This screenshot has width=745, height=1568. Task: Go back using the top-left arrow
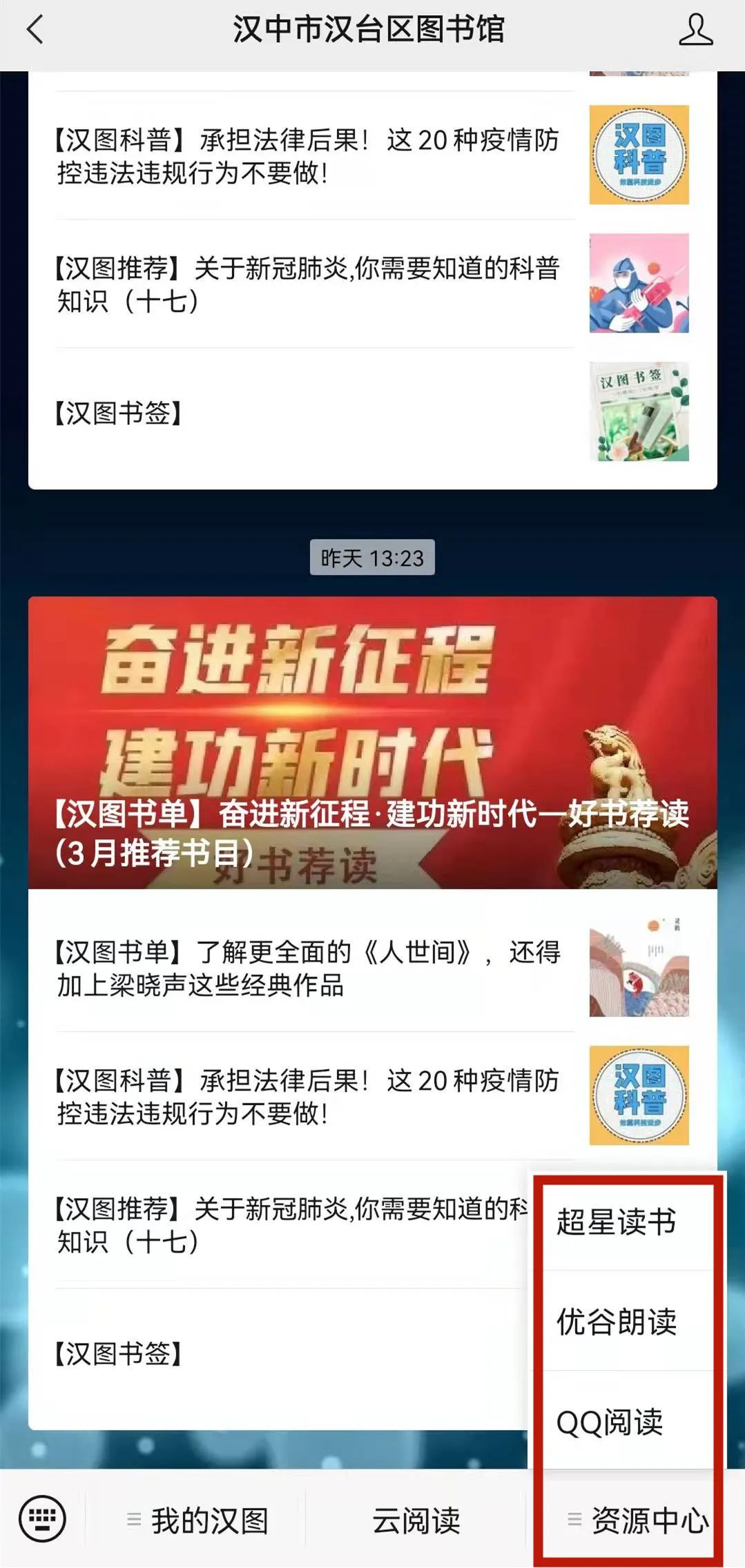35,30
